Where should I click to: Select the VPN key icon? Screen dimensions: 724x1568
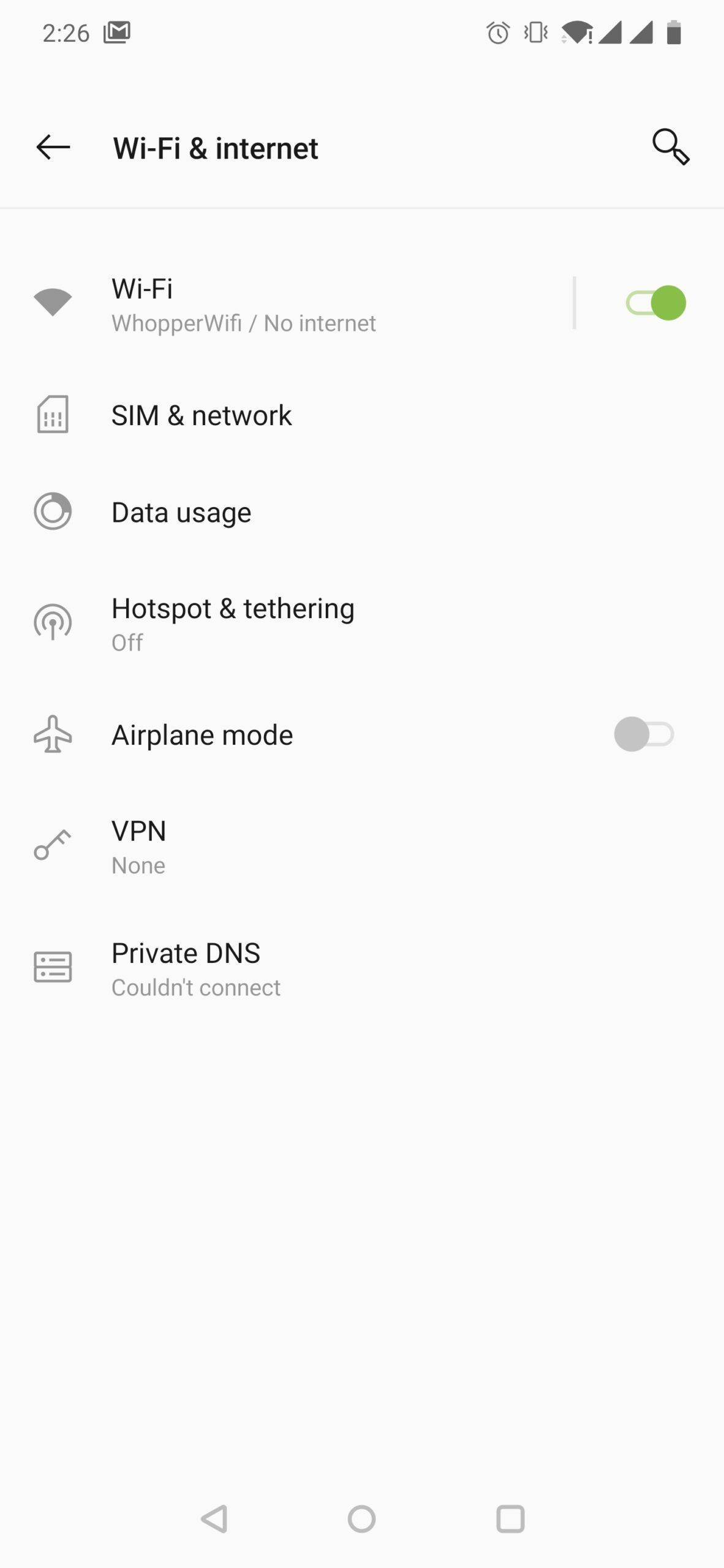click(53, 846)
